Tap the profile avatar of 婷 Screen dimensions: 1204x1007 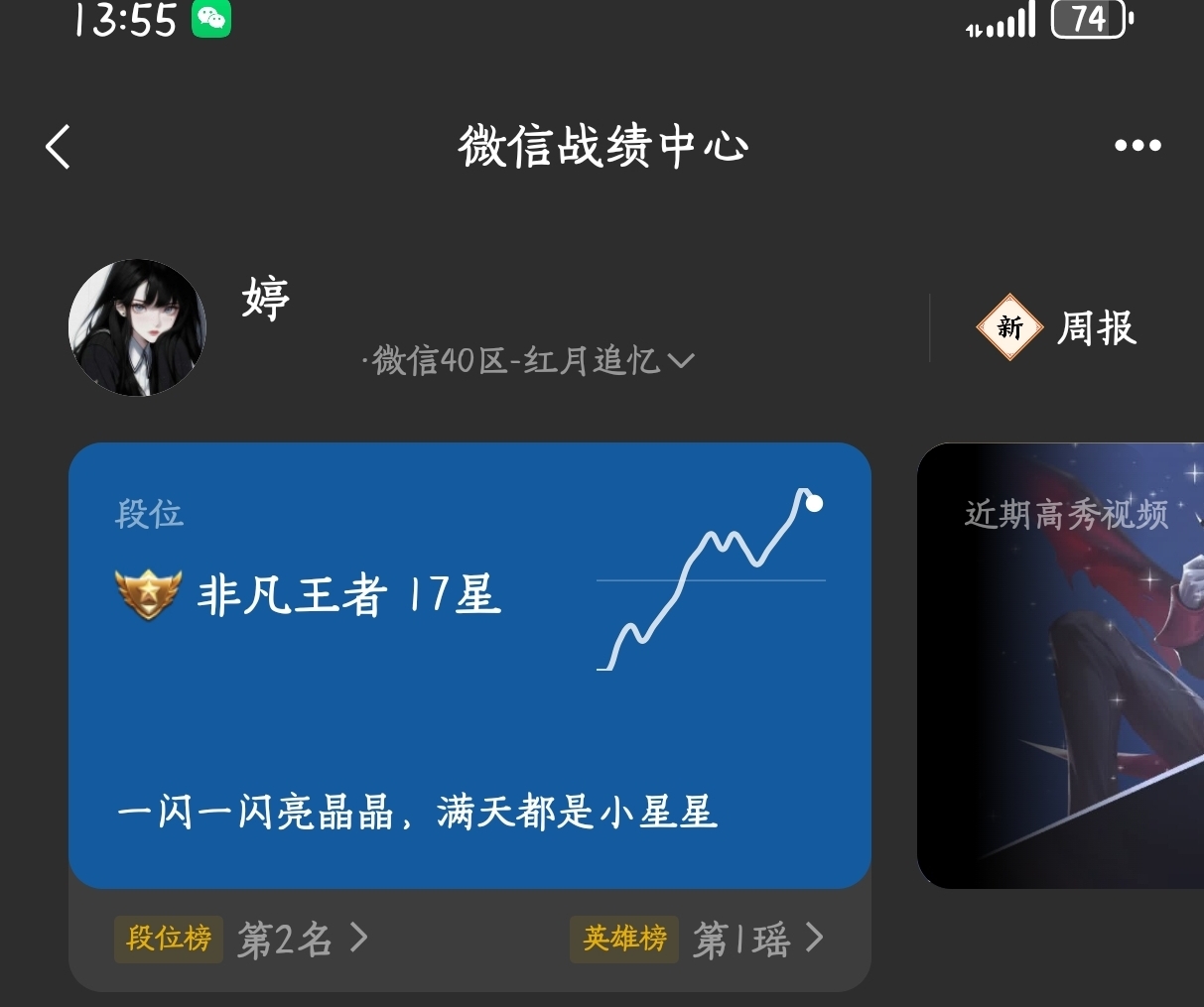[137, 327]
